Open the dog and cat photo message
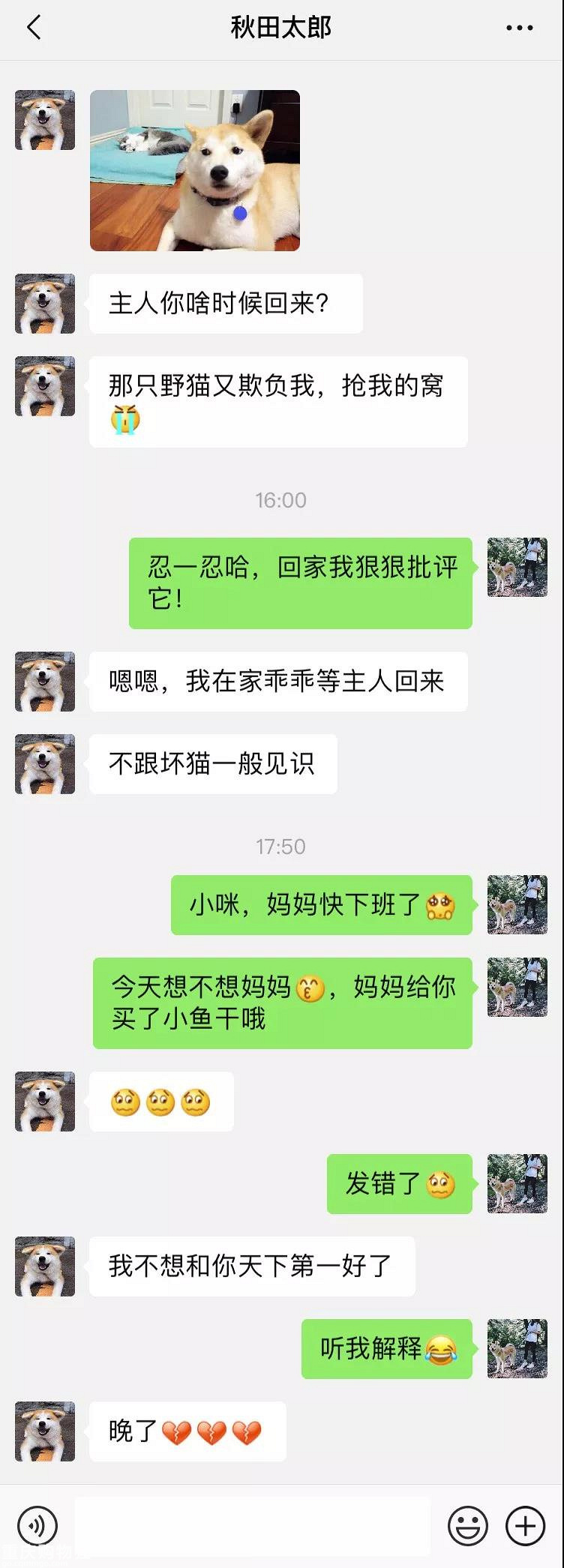This screenshot has height=1568, width=564. point(195,170)
